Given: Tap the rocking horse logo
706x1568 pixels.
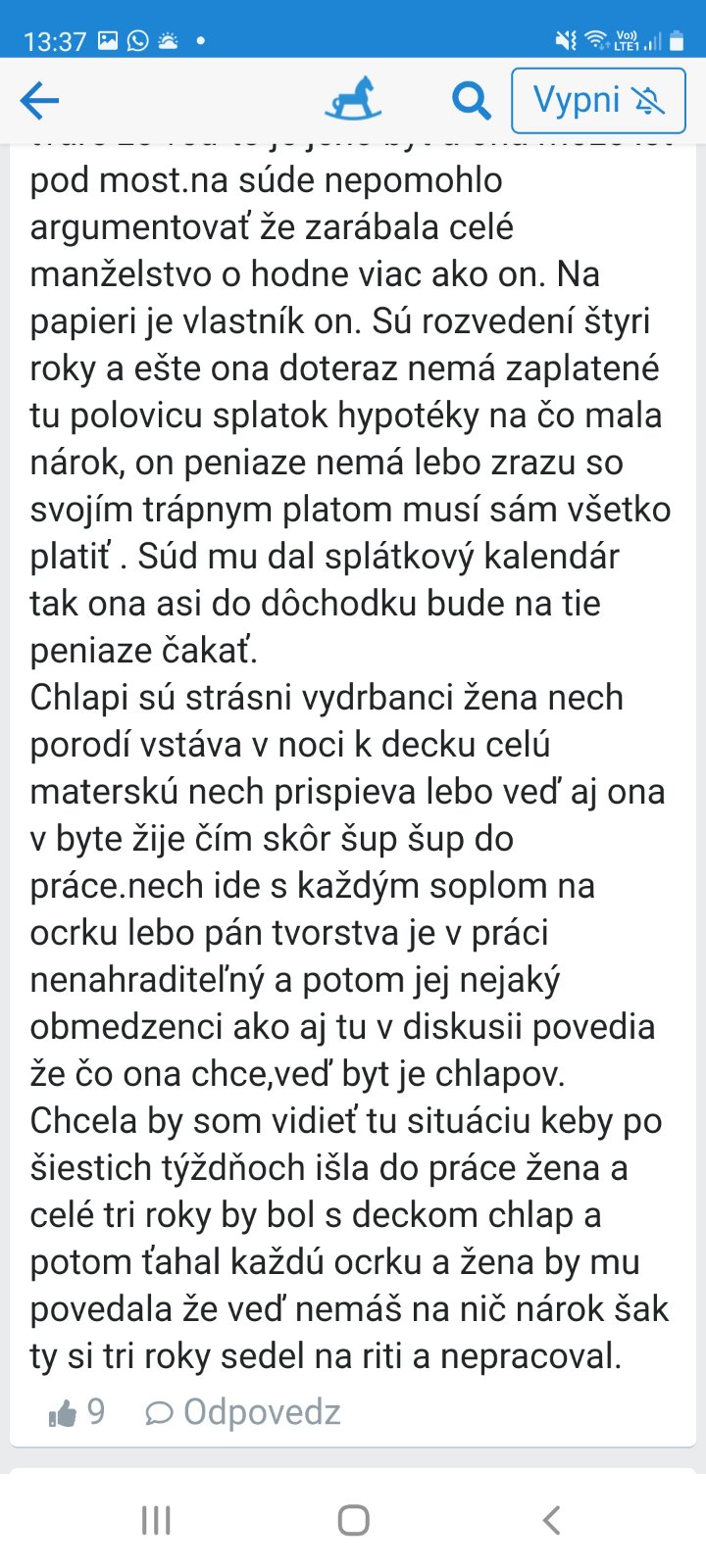Looking at the screenshot, I should click(352, 99).
